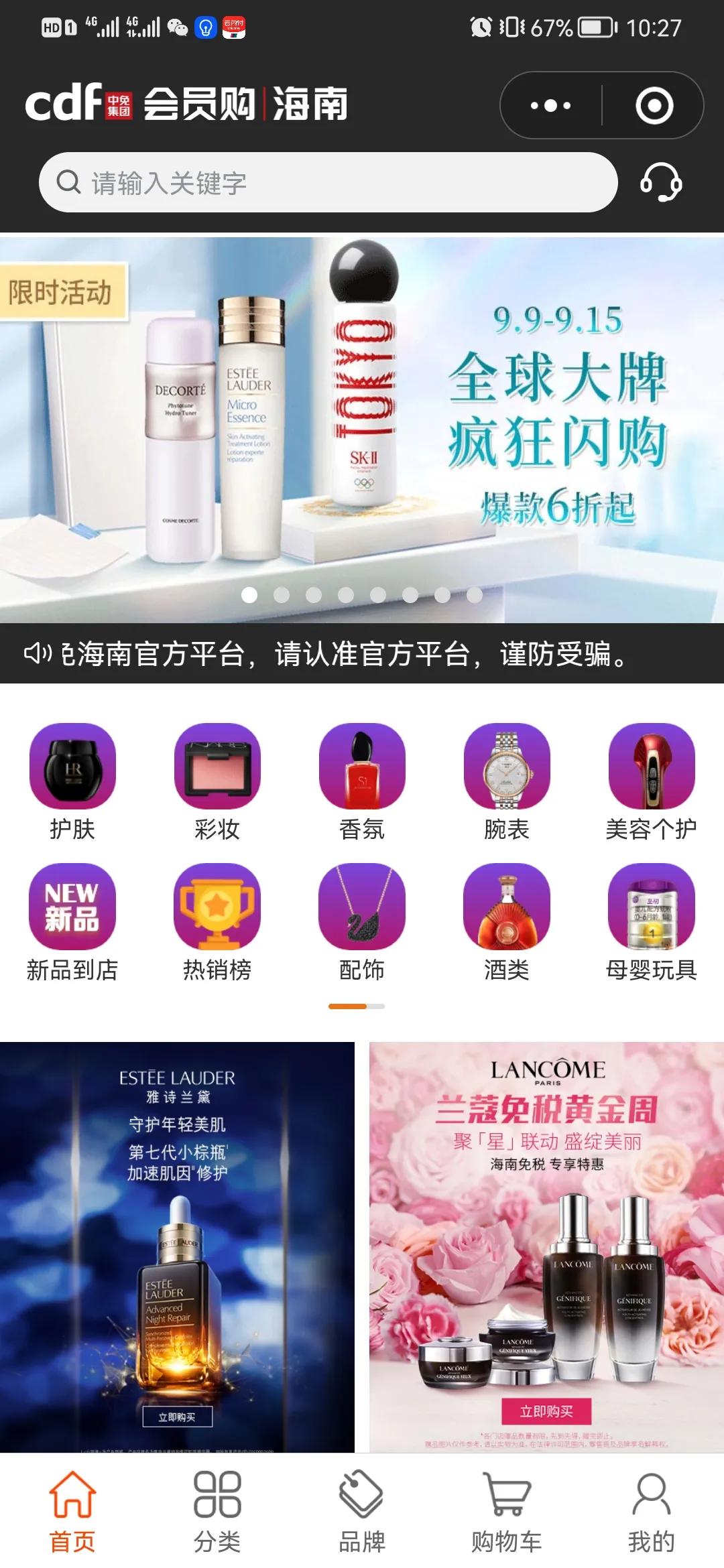Open the 护肤 (skincare) category icon

(74, 771)
